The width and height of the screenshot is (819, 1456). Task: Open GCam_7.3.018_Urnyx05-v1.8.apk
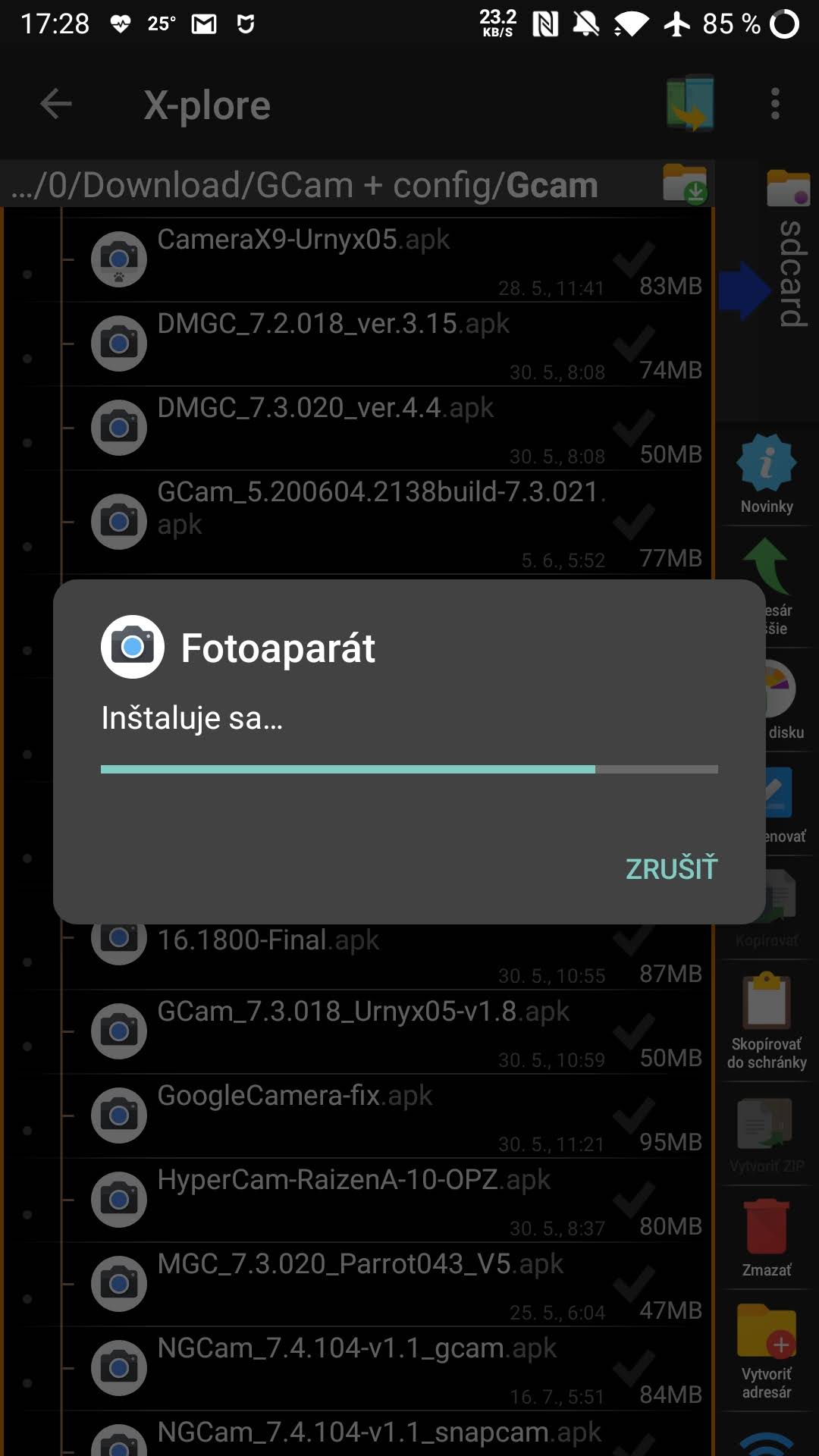(x=387, y=1031)
